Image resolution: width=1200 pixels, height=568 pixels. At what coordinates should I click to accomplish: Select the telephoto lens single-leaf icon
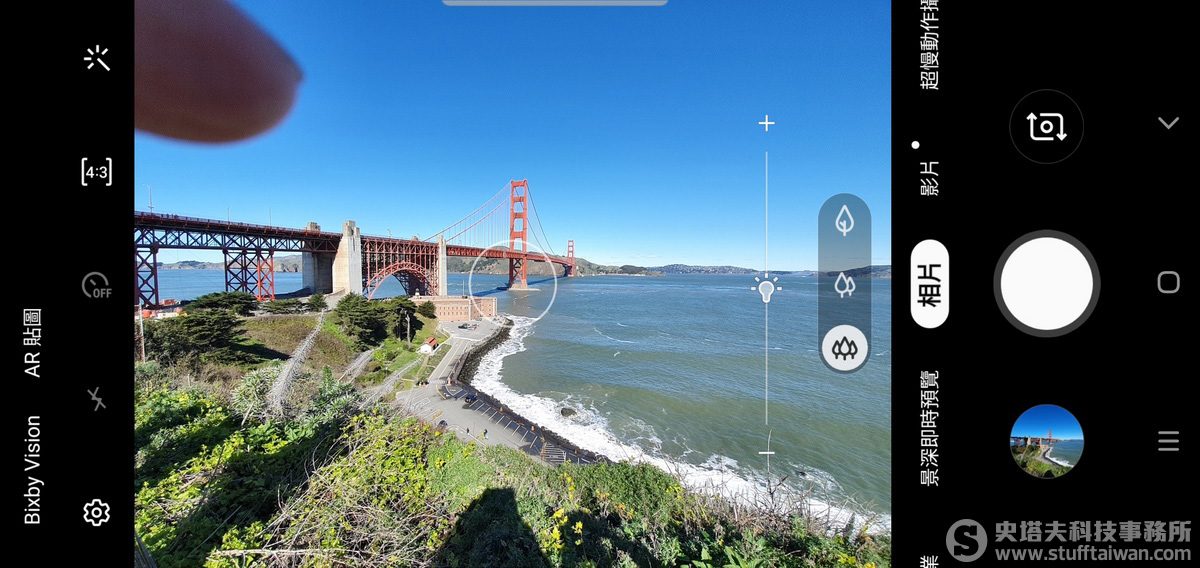pyautogui.click(x=845, y=220)
